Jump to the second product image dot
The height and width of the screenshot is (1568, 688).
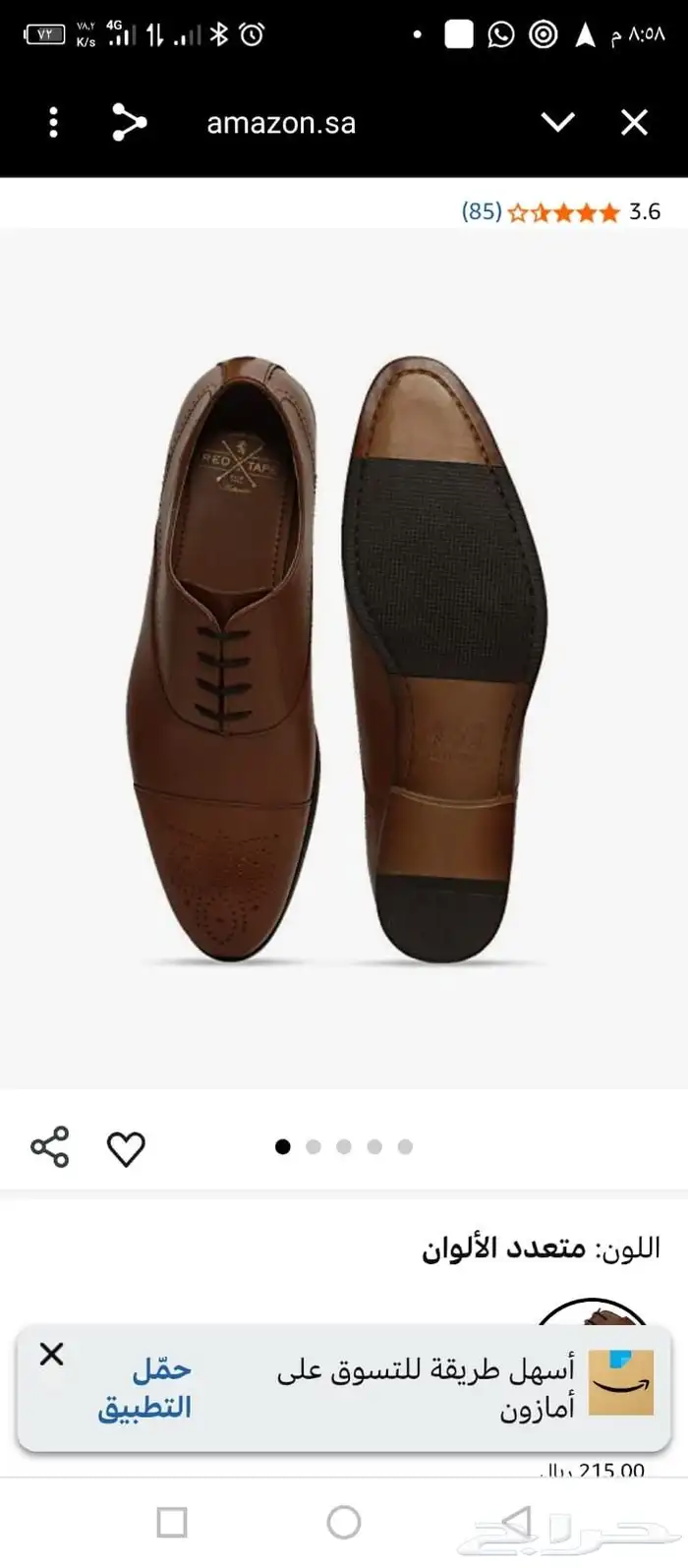314,1146
